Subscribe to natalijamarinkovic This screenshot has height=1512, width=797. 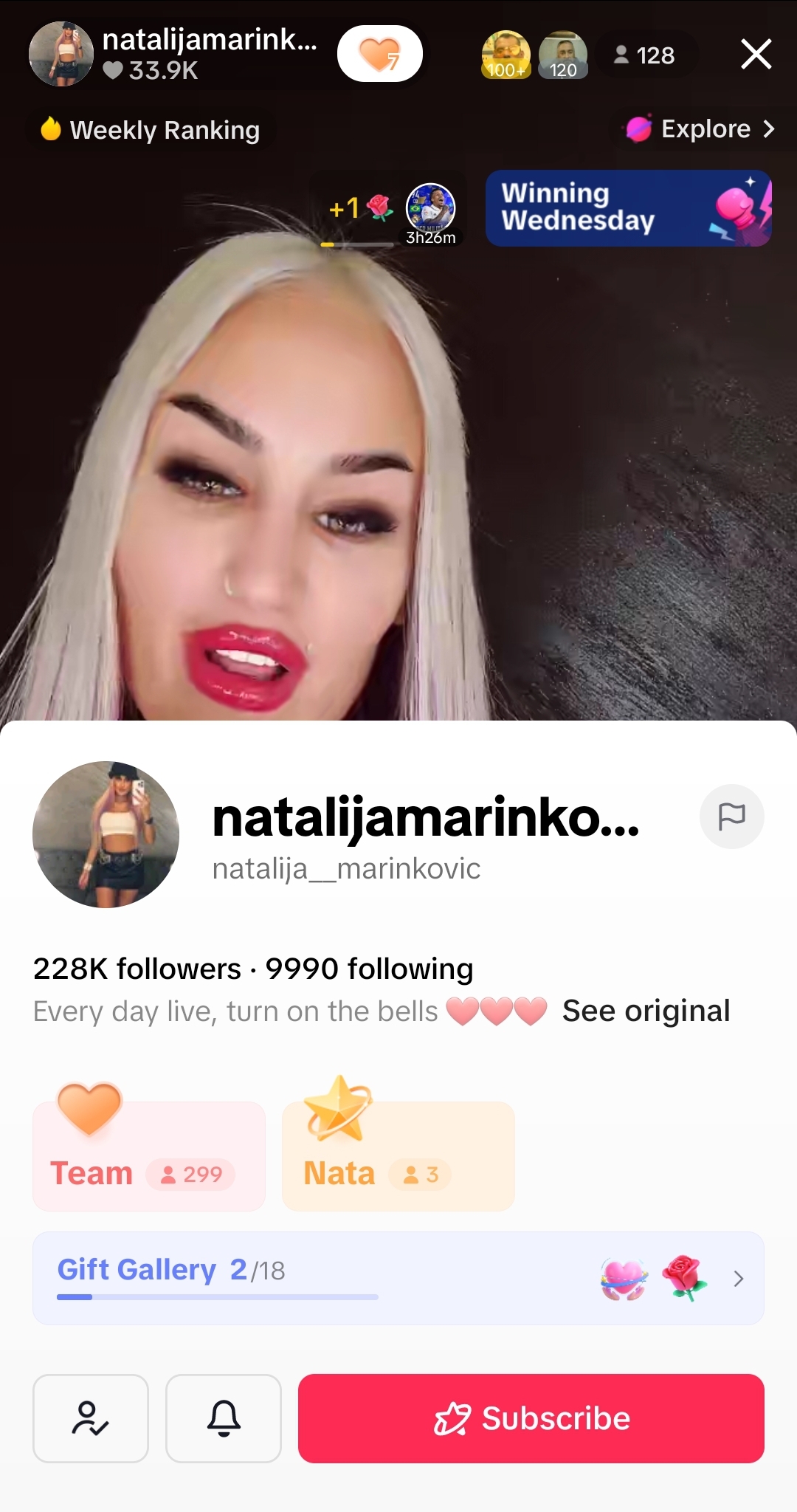[531, 1418]
